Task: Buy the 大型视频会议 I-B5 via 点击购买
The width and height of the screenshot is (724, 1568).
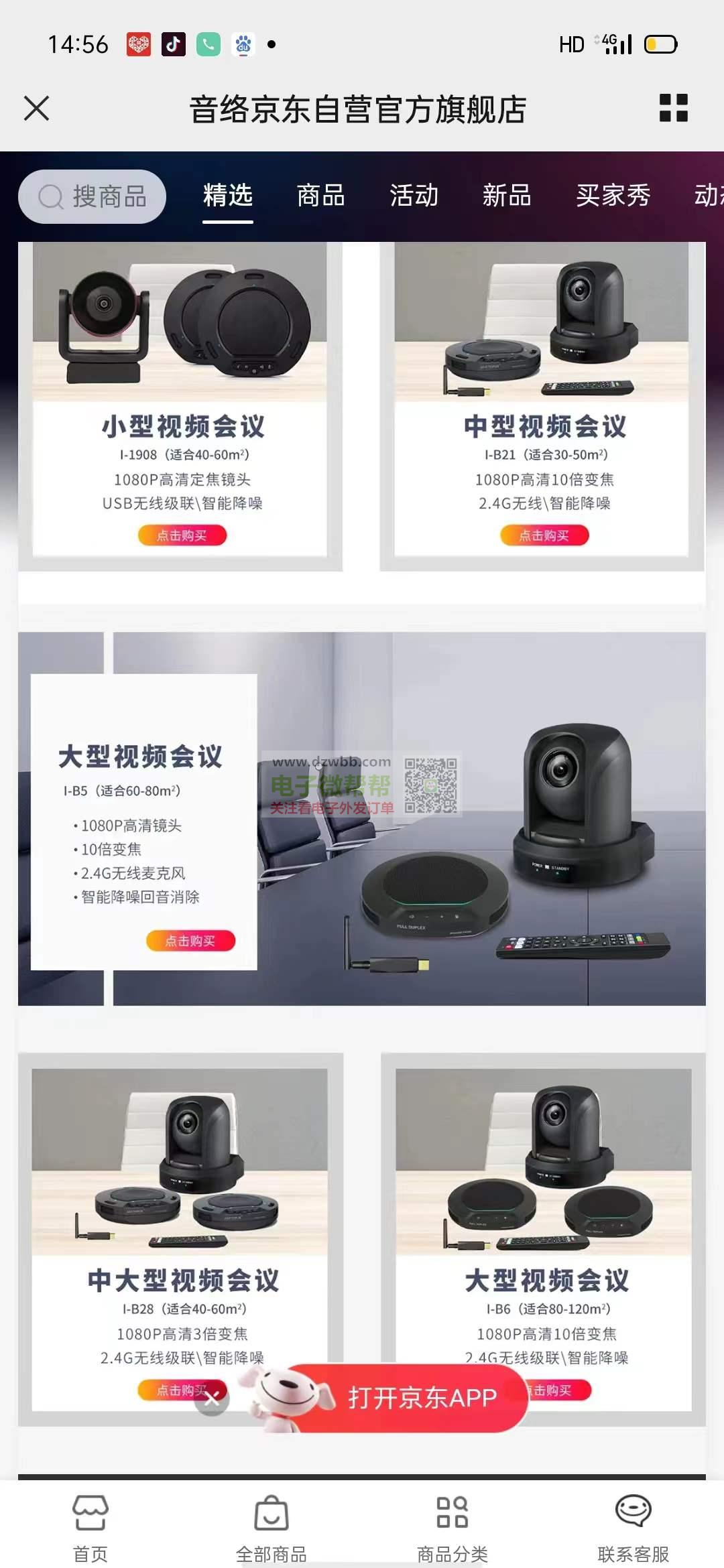Action: 190,941
